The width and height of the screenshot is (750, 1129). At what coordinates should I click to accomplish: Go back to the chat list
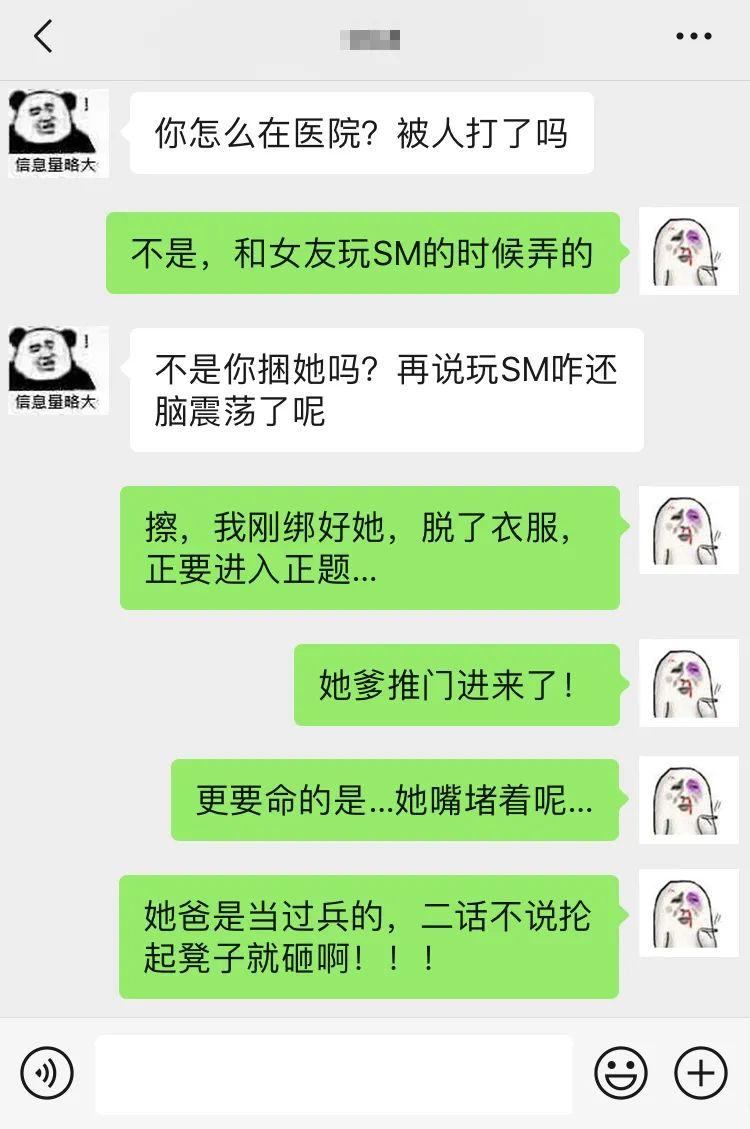click(42, 38)
